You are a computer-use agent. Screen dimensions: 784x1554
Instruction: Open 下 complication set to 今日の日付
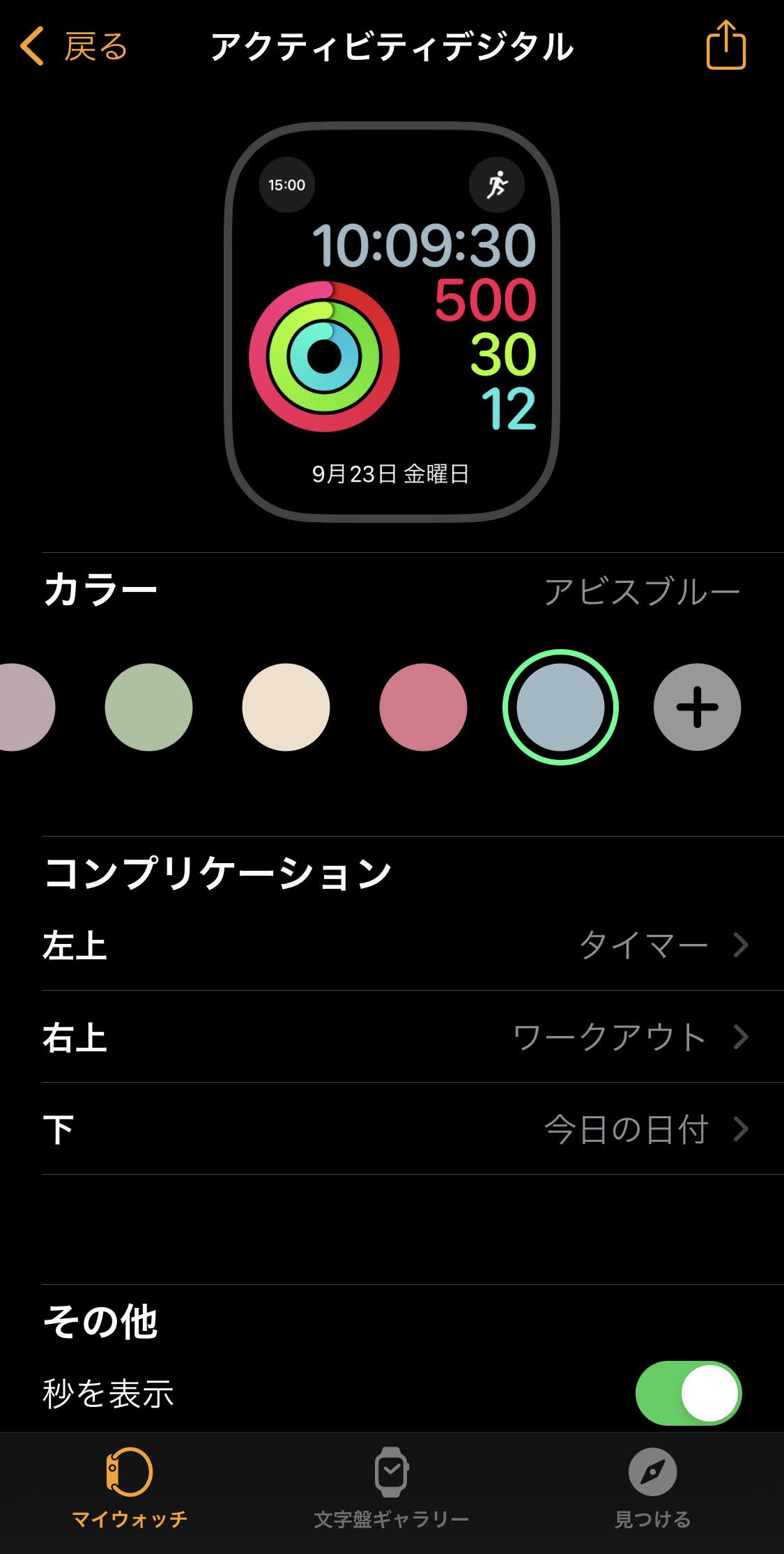(394, 1129)
